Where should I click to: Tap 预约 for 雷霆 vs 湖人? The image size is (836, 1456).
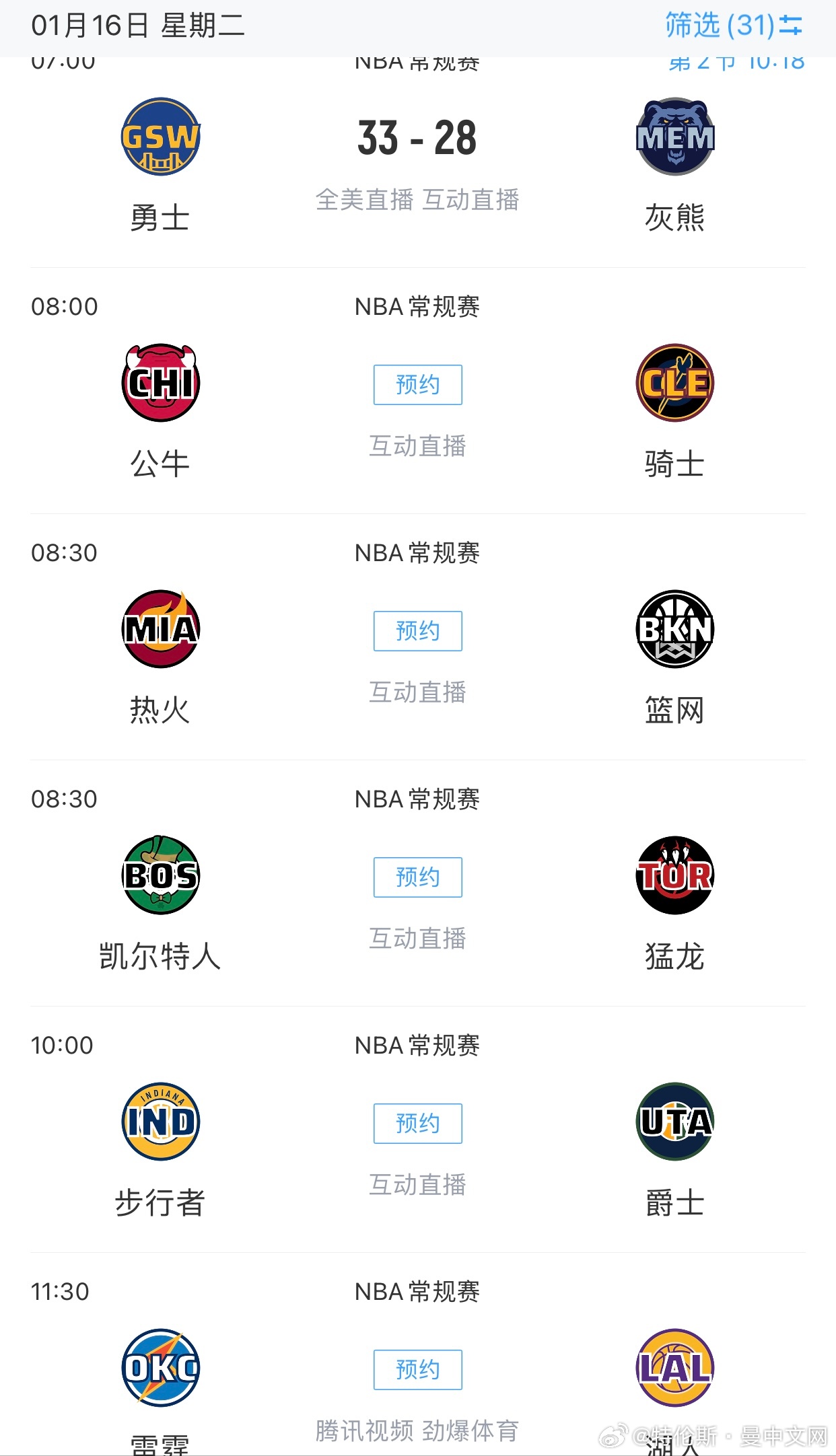(418, 1370)
